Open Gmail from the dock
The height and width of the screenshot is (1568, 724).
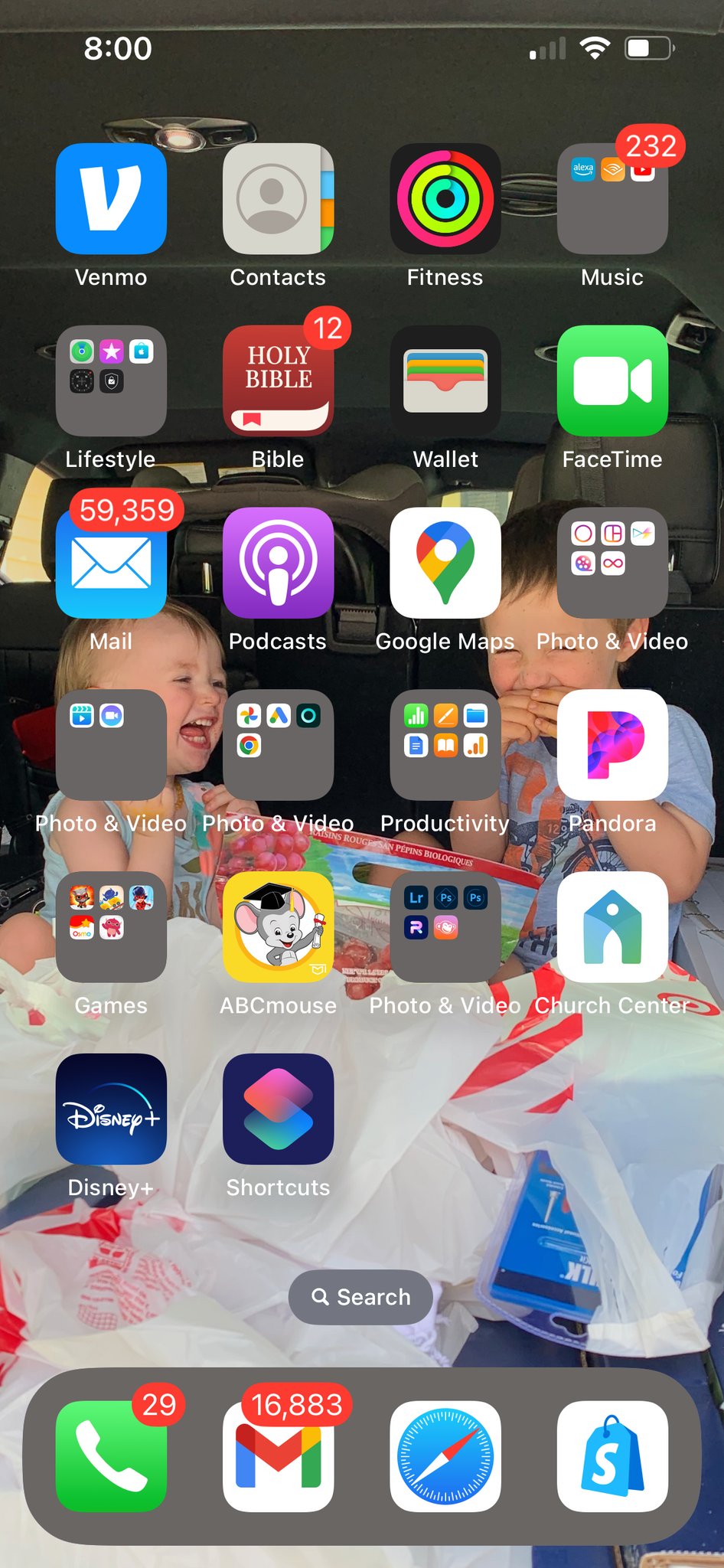point(278,1456)
